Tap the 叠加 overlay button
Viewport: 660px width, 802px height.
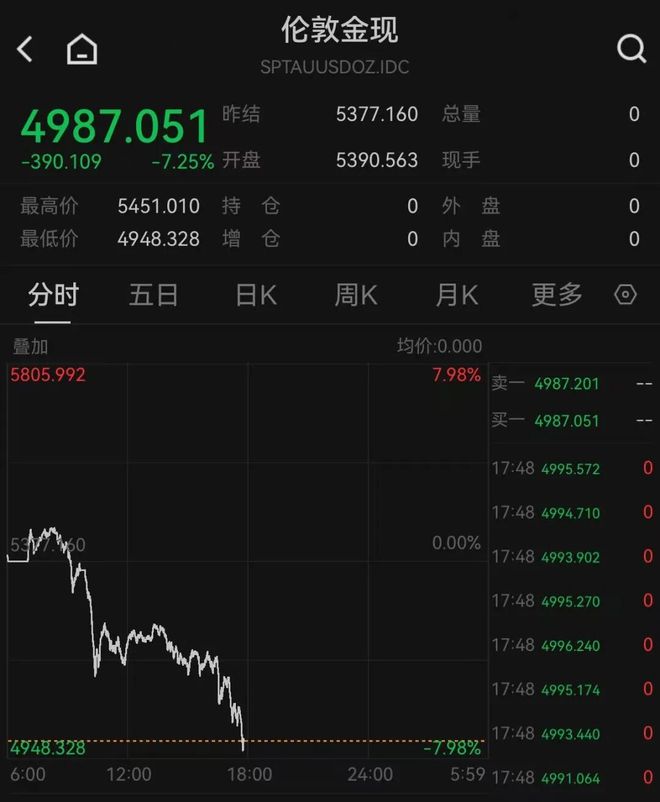click(30, 346)
